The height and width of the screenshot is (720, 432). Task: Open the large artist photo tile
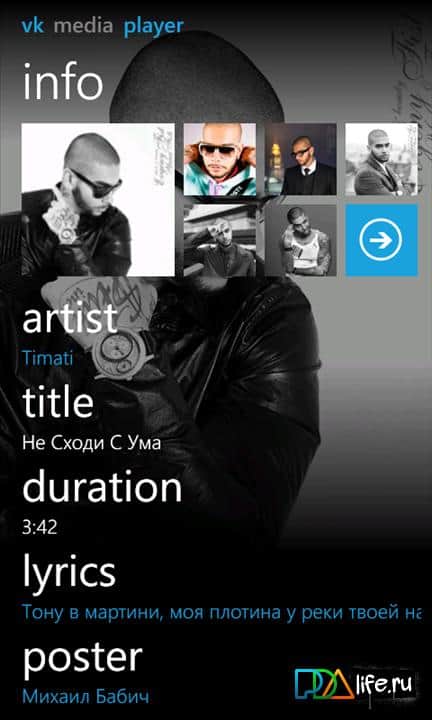pos(98,200)
